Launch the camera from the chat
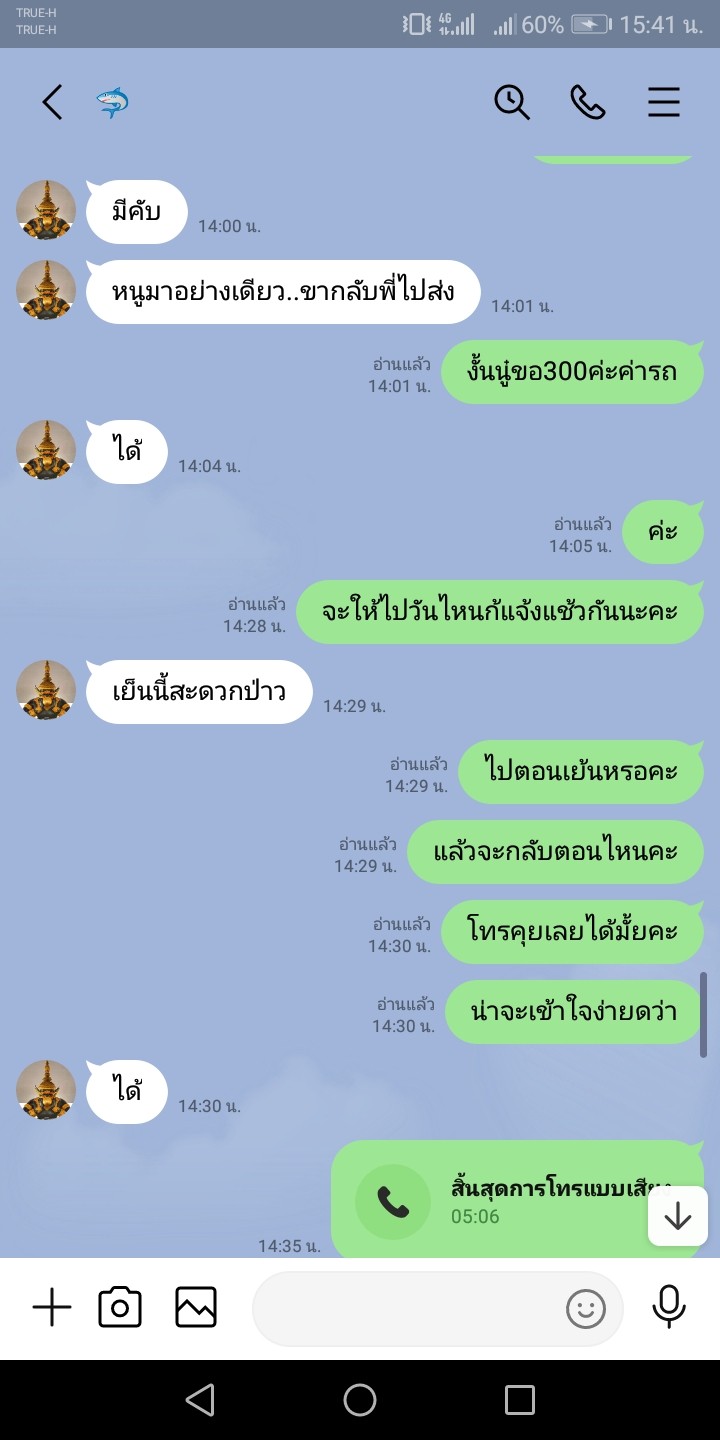 (120, 1307)
